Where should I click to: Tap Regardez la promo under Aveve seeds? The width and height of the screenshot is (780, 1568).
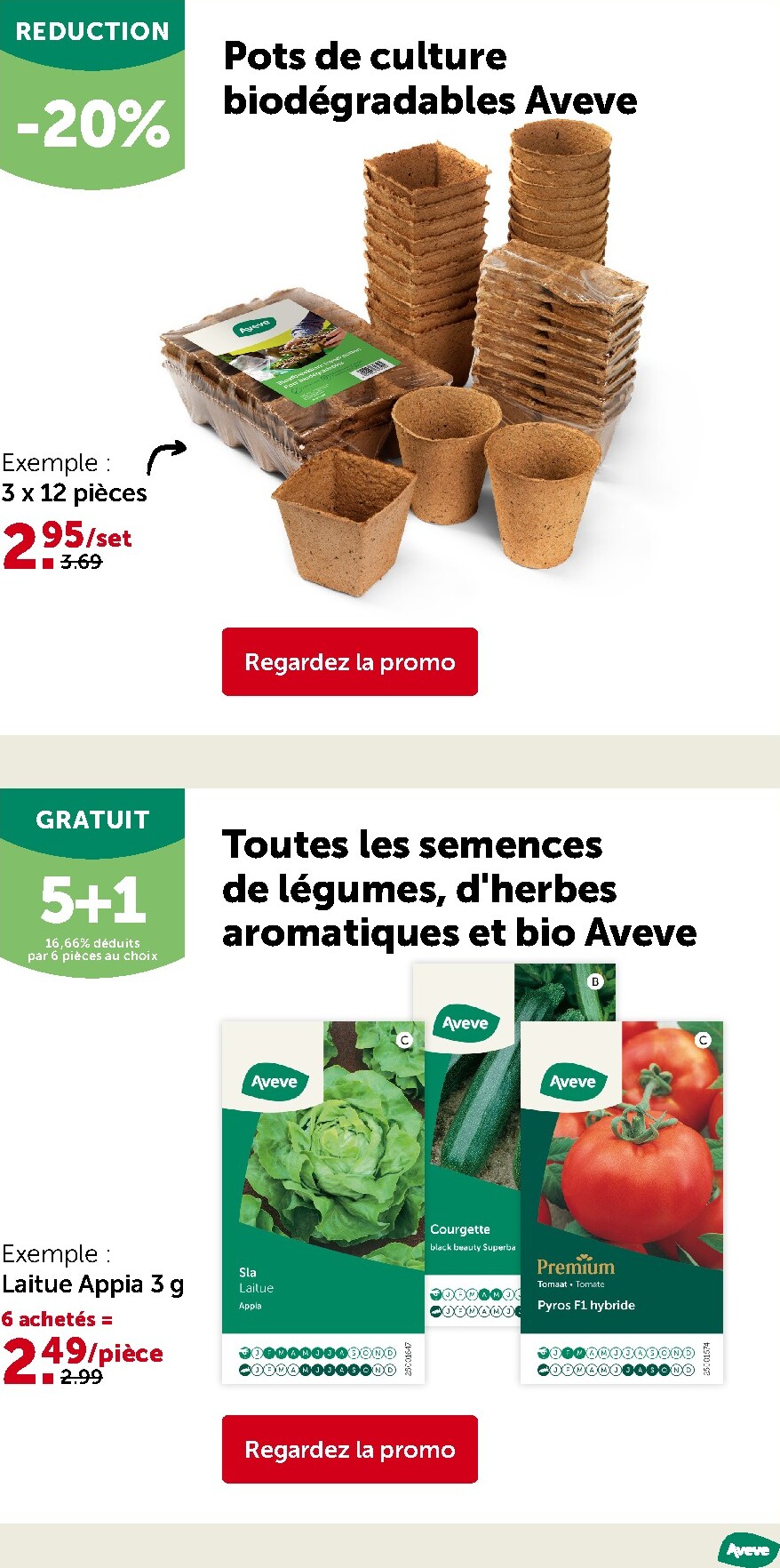coord(349,1449)
